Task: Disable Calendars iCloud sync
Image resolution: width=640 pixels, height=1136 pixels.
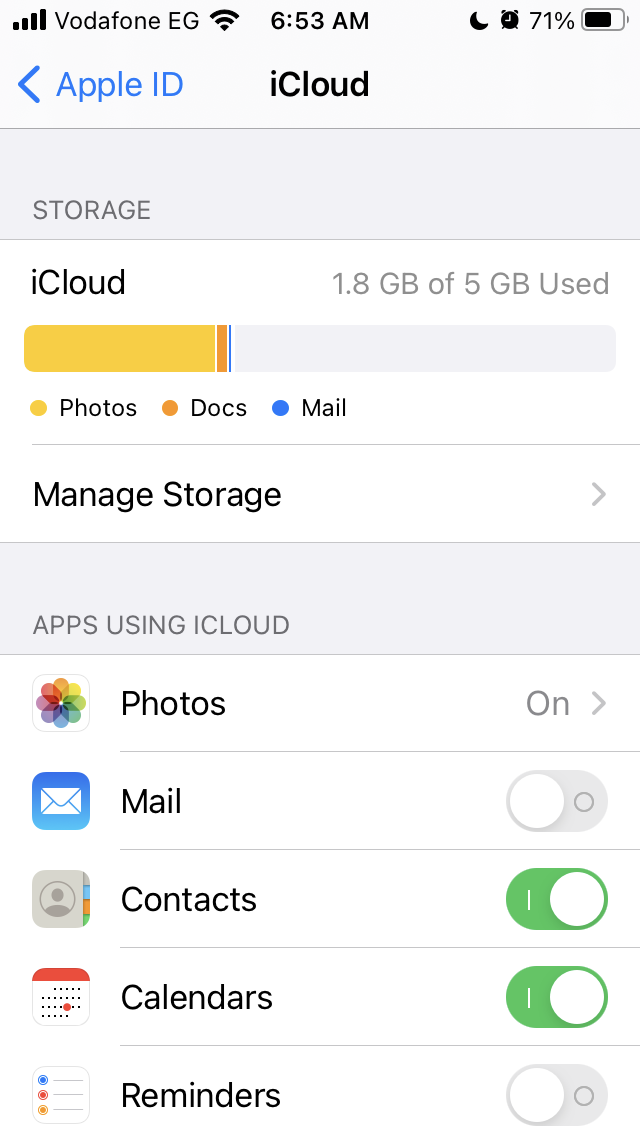Action: click(x=556, y=998)
